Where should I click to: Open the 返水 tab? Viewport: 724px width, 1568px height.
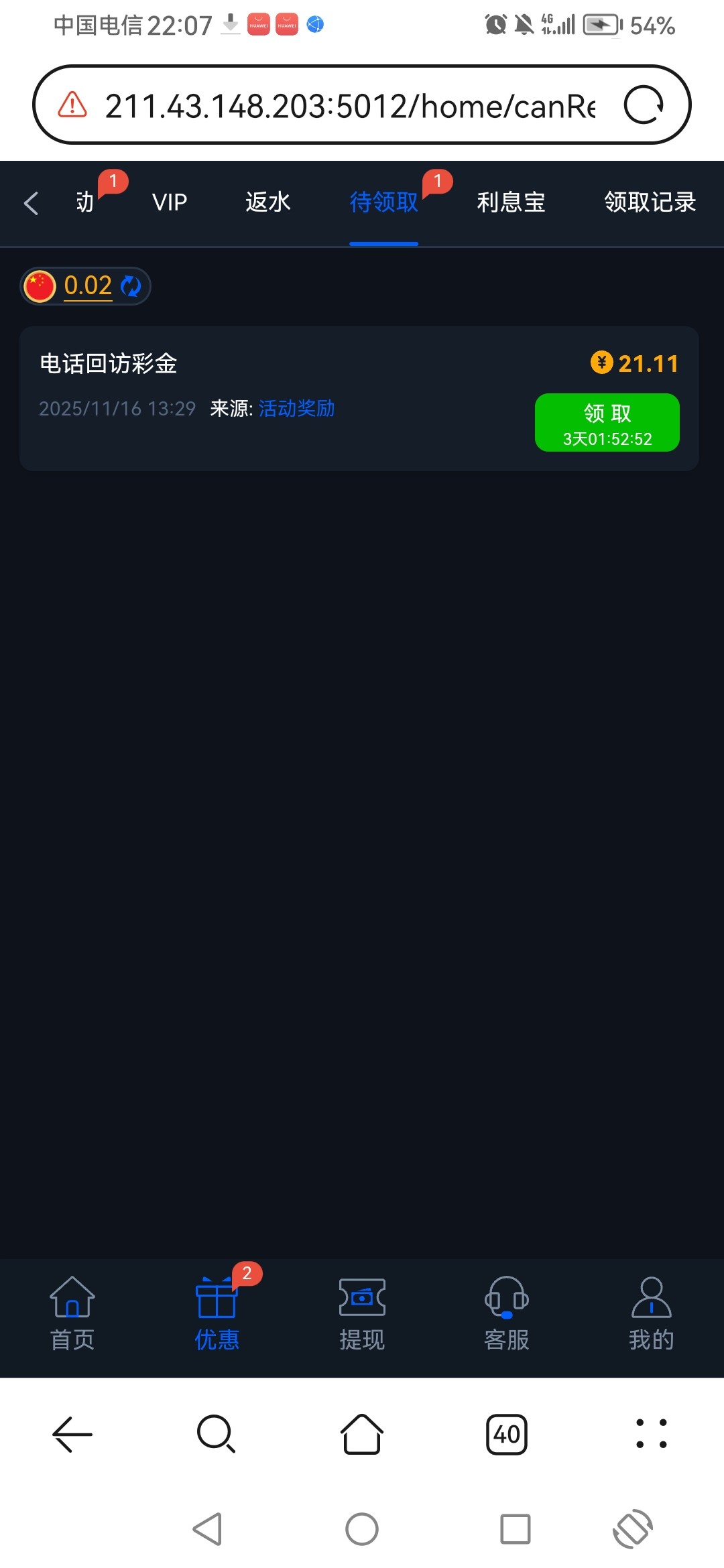point(267,202)
